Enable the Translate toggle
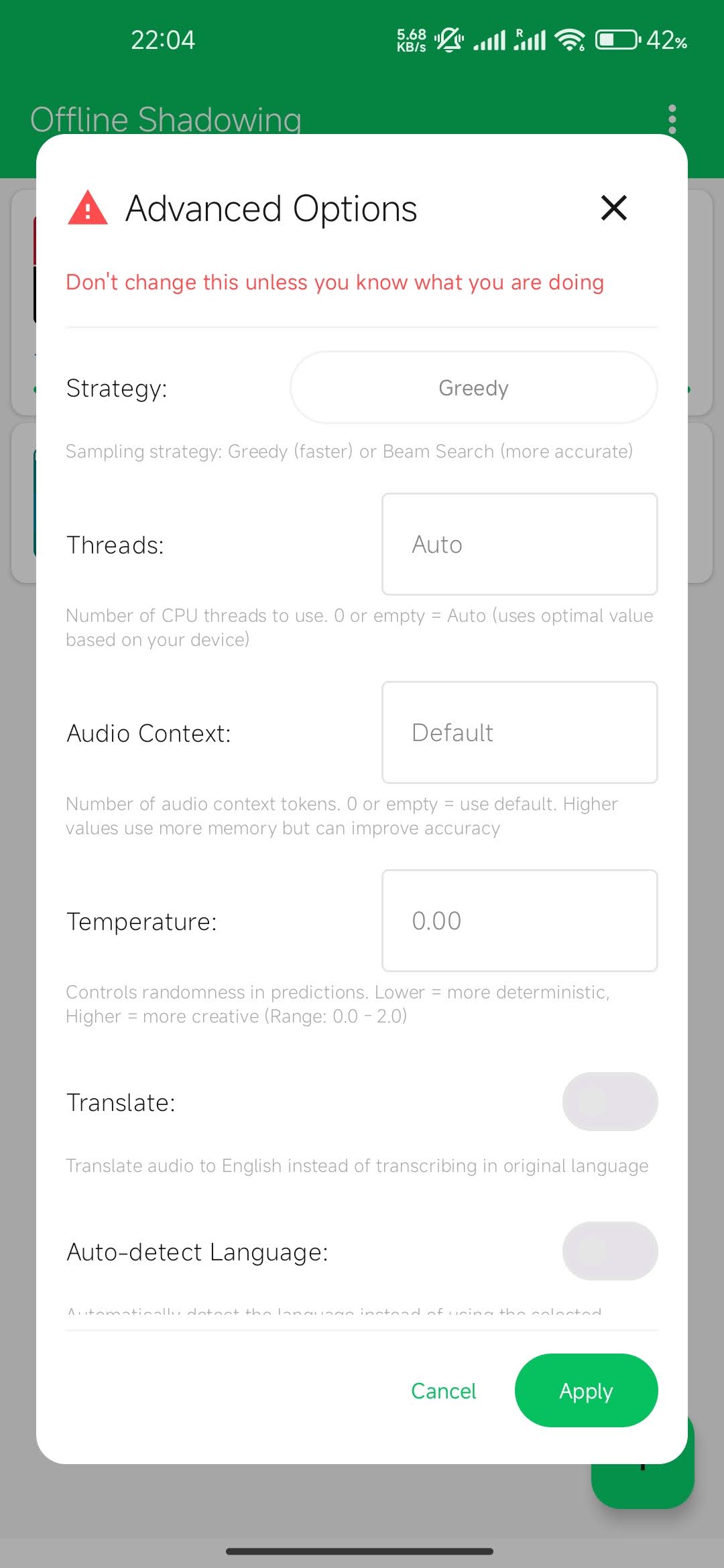This screenshot has height=1568, width=724. [x=609, y=1102]
